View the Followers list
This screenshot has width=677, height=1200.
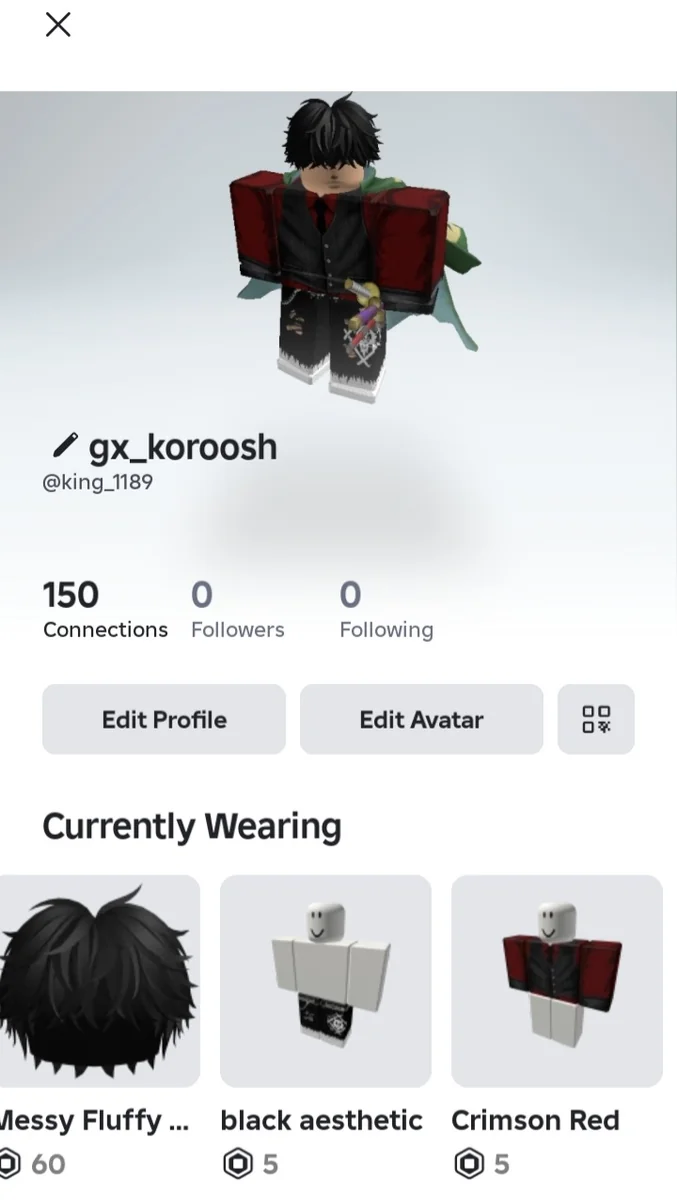click(x=237, y=610)
